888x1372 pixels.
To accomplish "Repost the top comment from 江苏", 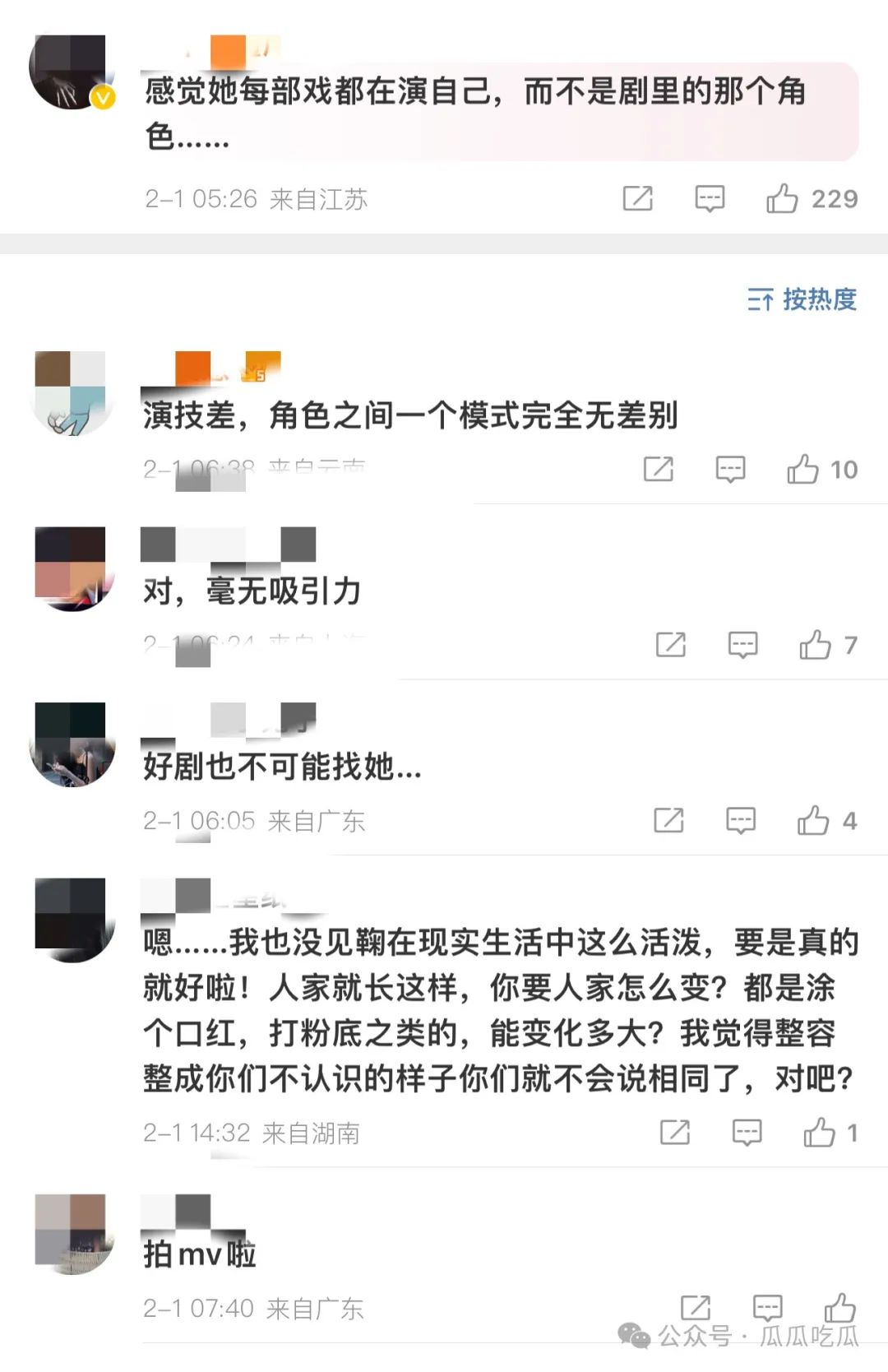I will pos(637,198).
